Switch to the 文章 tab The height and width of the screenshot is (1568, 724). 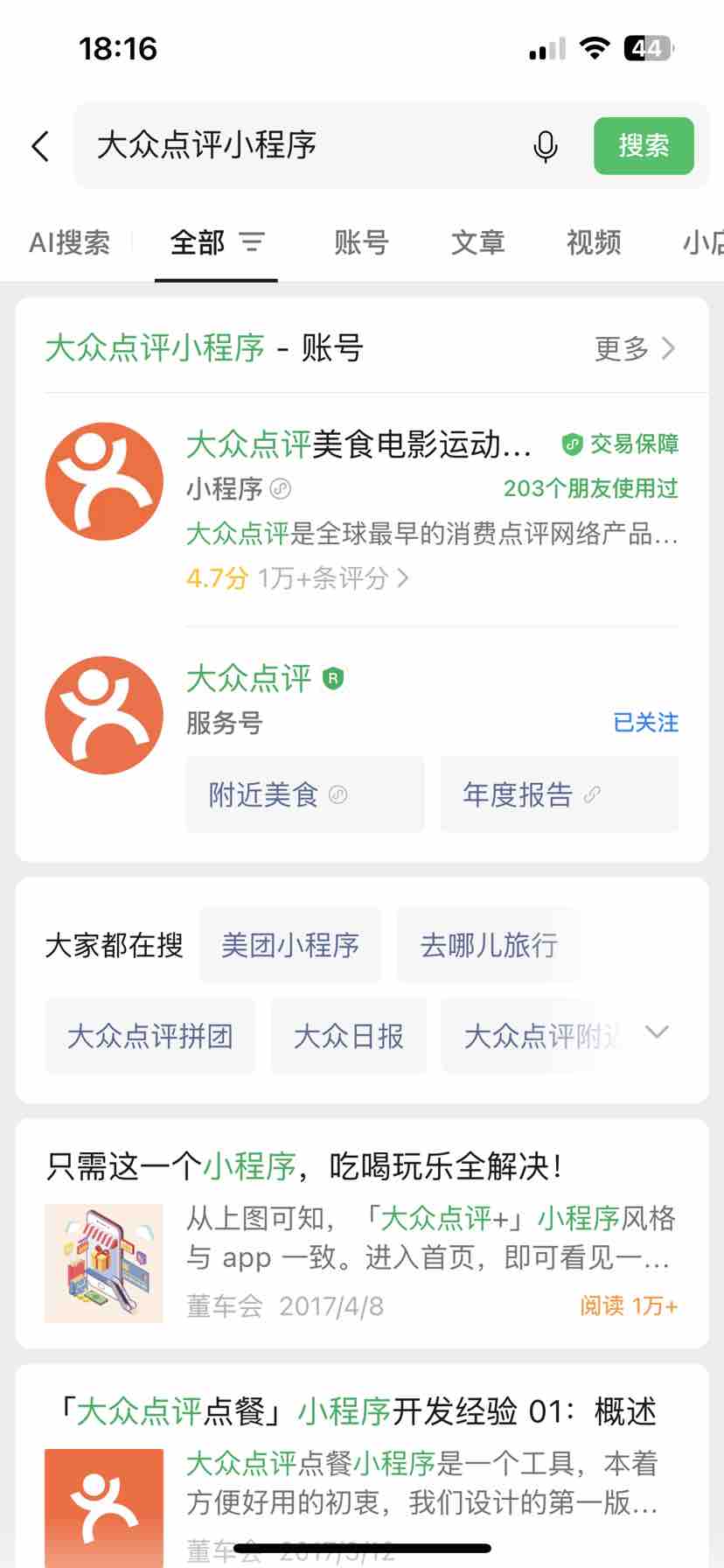[x=477, y=242]
